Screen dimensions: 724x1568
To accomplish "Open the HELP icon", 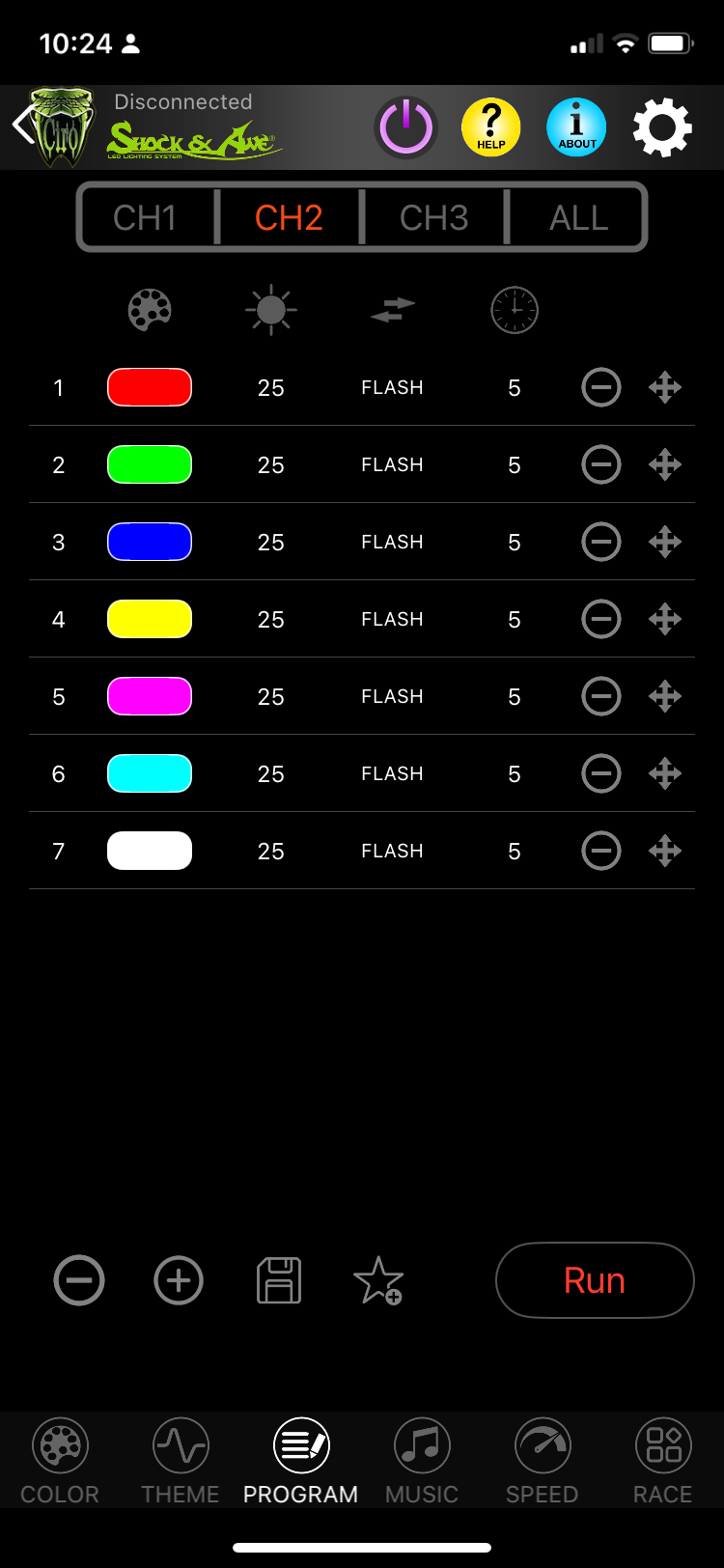I will click(x=490, y=126).
